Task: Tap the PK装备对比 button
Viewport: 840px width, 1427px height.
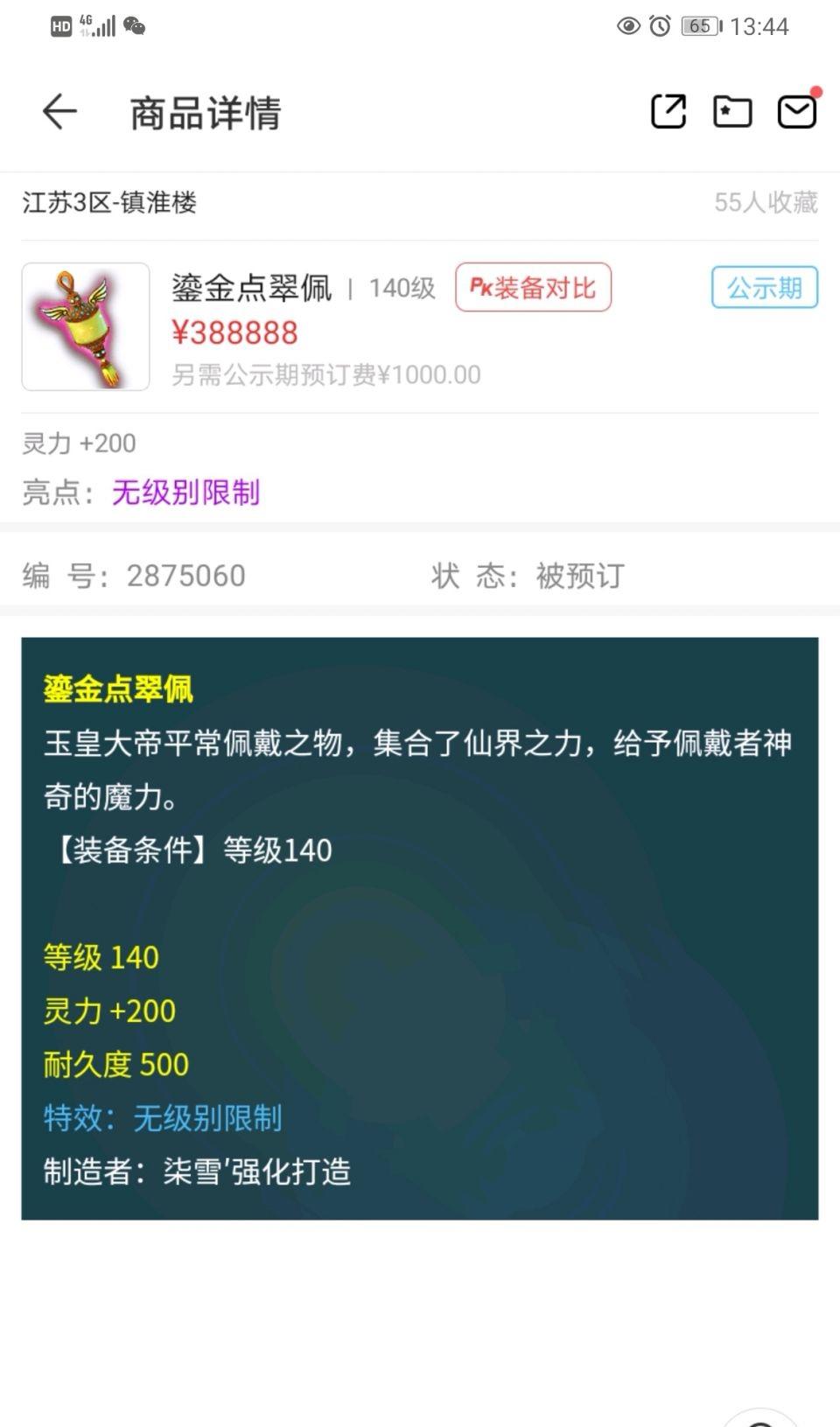Action: pos(533,287)
